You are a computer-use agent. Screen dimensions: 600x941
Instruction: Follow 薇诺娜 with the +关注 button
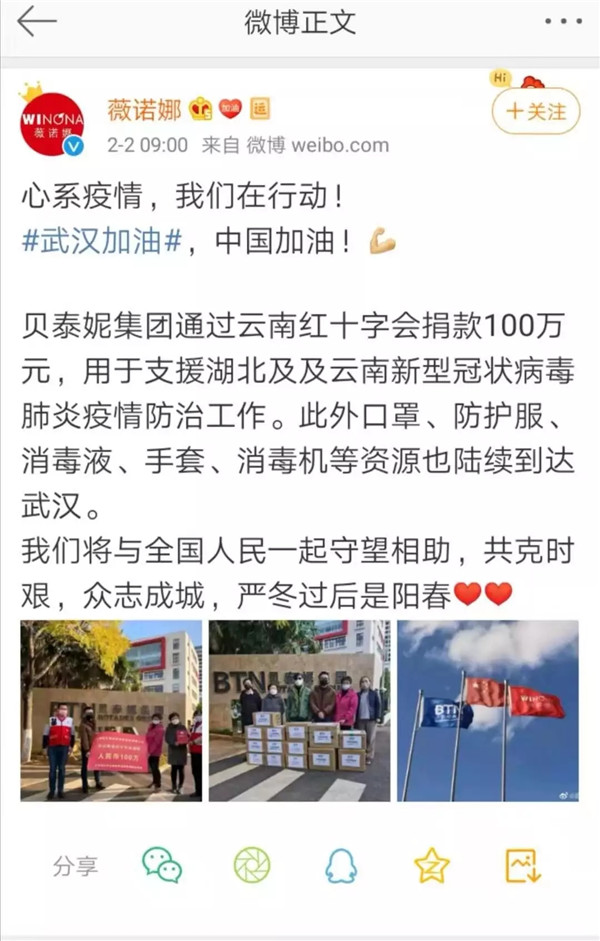click(536, 111)
